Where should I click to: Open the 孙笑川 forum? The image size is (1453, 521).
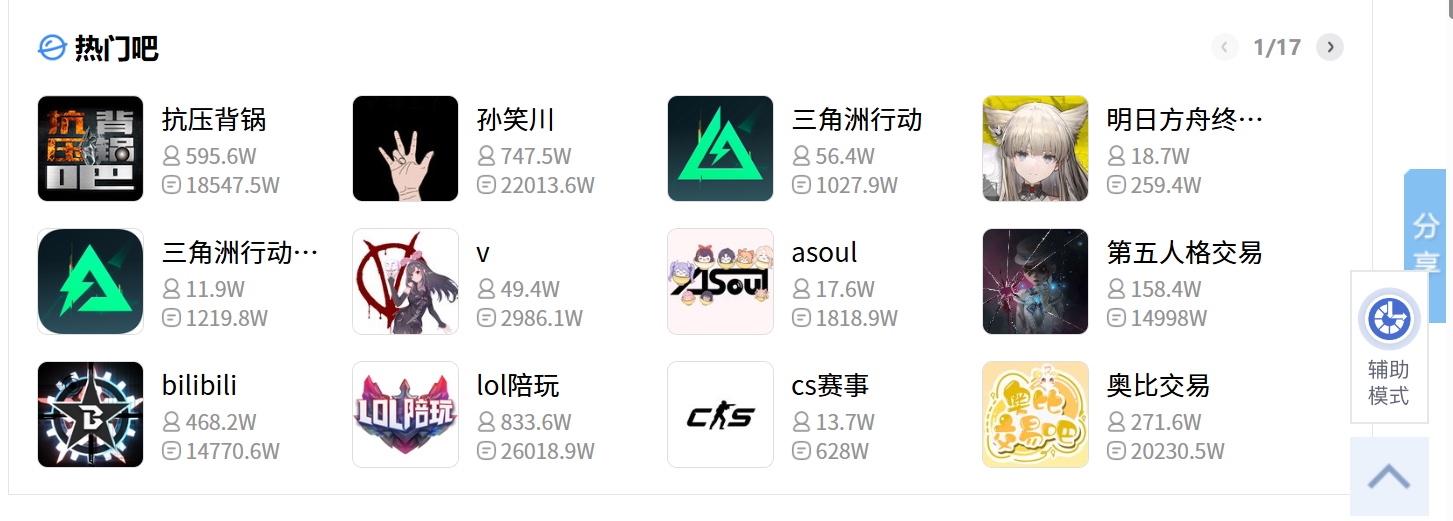click(x=515, y=120)
